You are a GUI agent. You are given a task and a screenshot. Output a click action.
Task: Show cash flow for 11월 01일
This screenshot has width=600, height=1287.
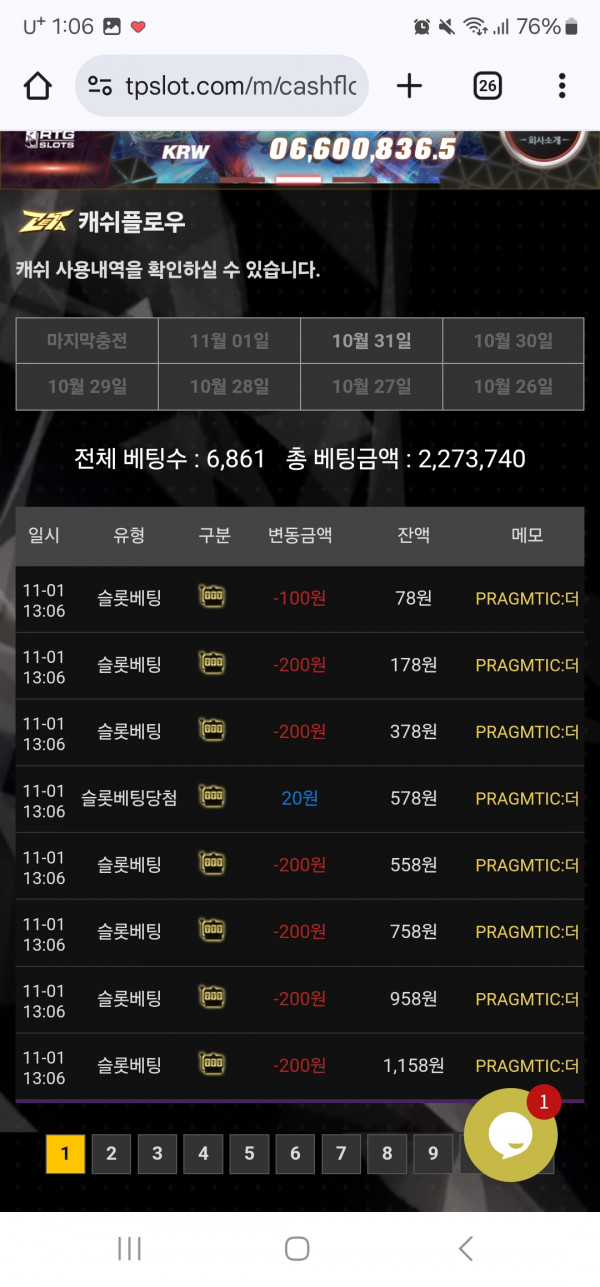click(x=229, y=341)
